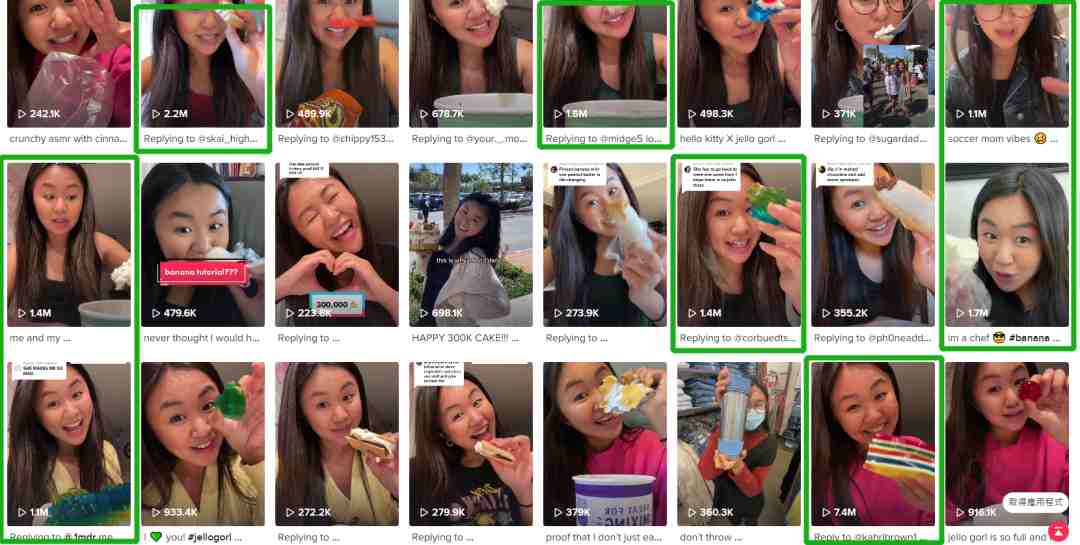
Task: Open the reply to @ph0neadd video
Action: (873, 245)
